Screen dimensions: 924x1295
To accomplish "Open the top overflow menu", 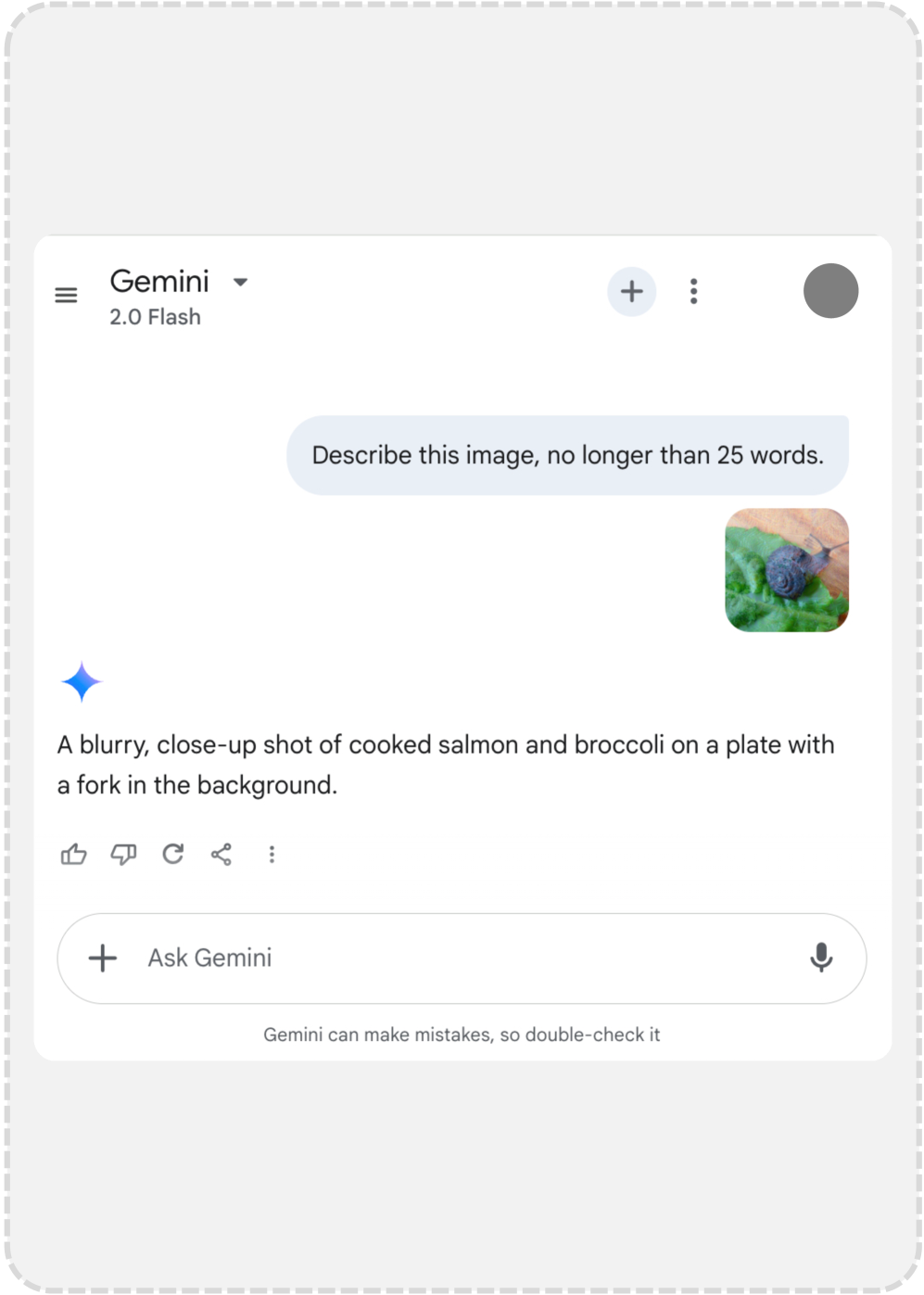I will [693, 292].
